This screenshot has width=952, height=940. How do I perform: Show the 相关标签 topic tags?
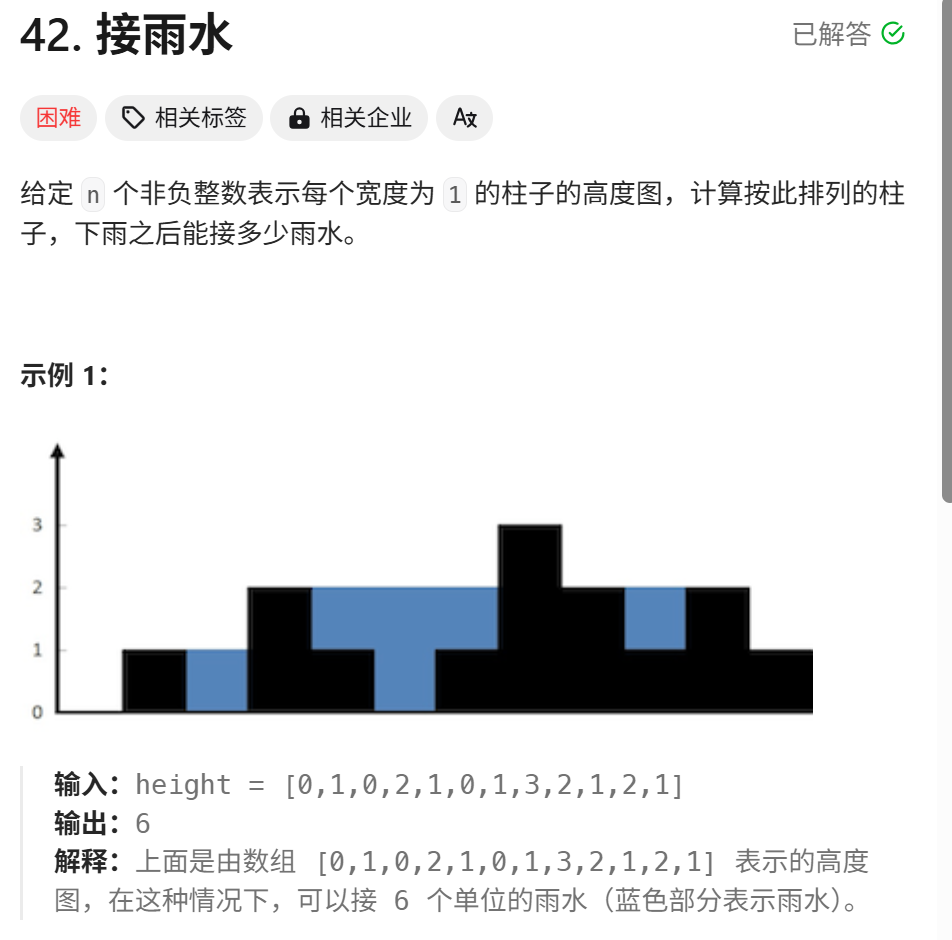(184, 118)
